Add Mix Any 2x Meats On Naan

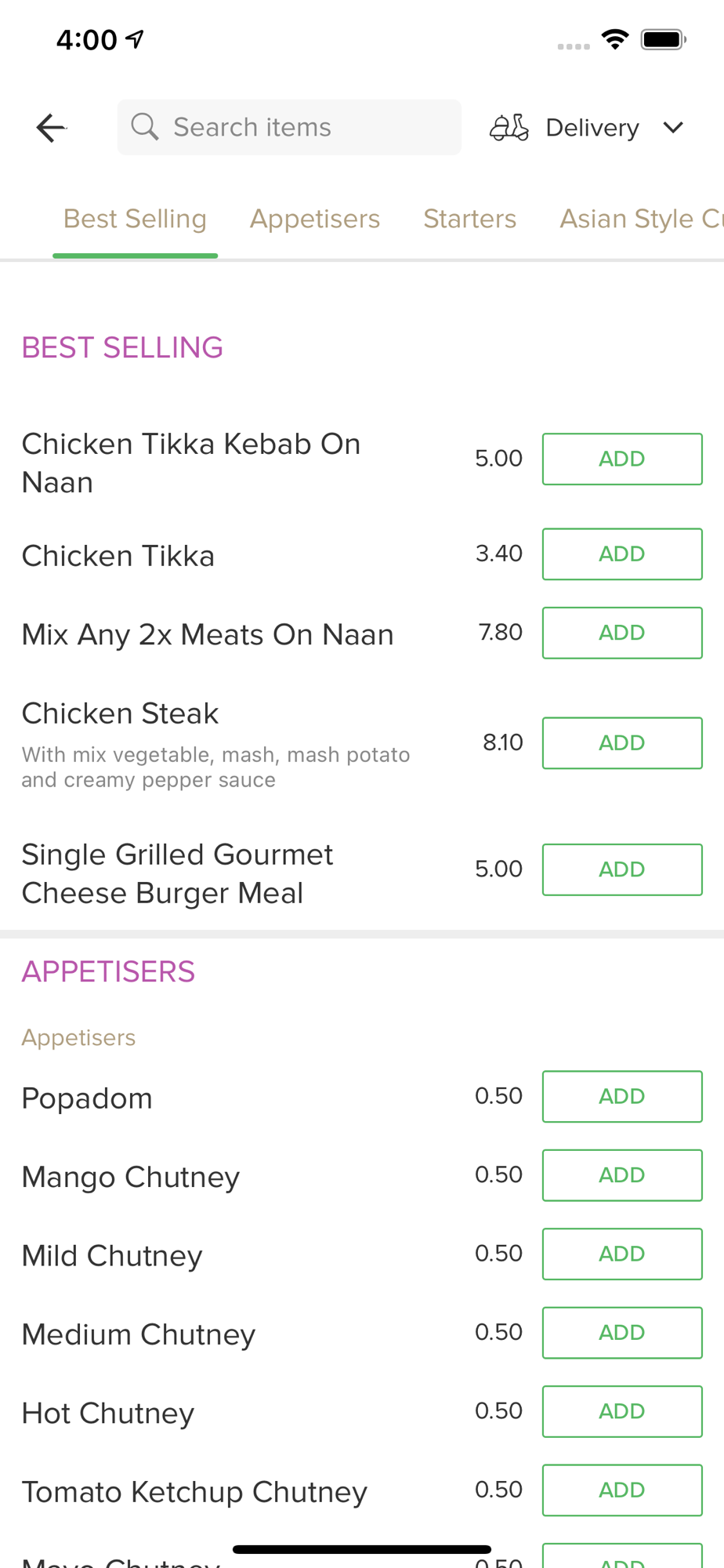coord(622,633)
